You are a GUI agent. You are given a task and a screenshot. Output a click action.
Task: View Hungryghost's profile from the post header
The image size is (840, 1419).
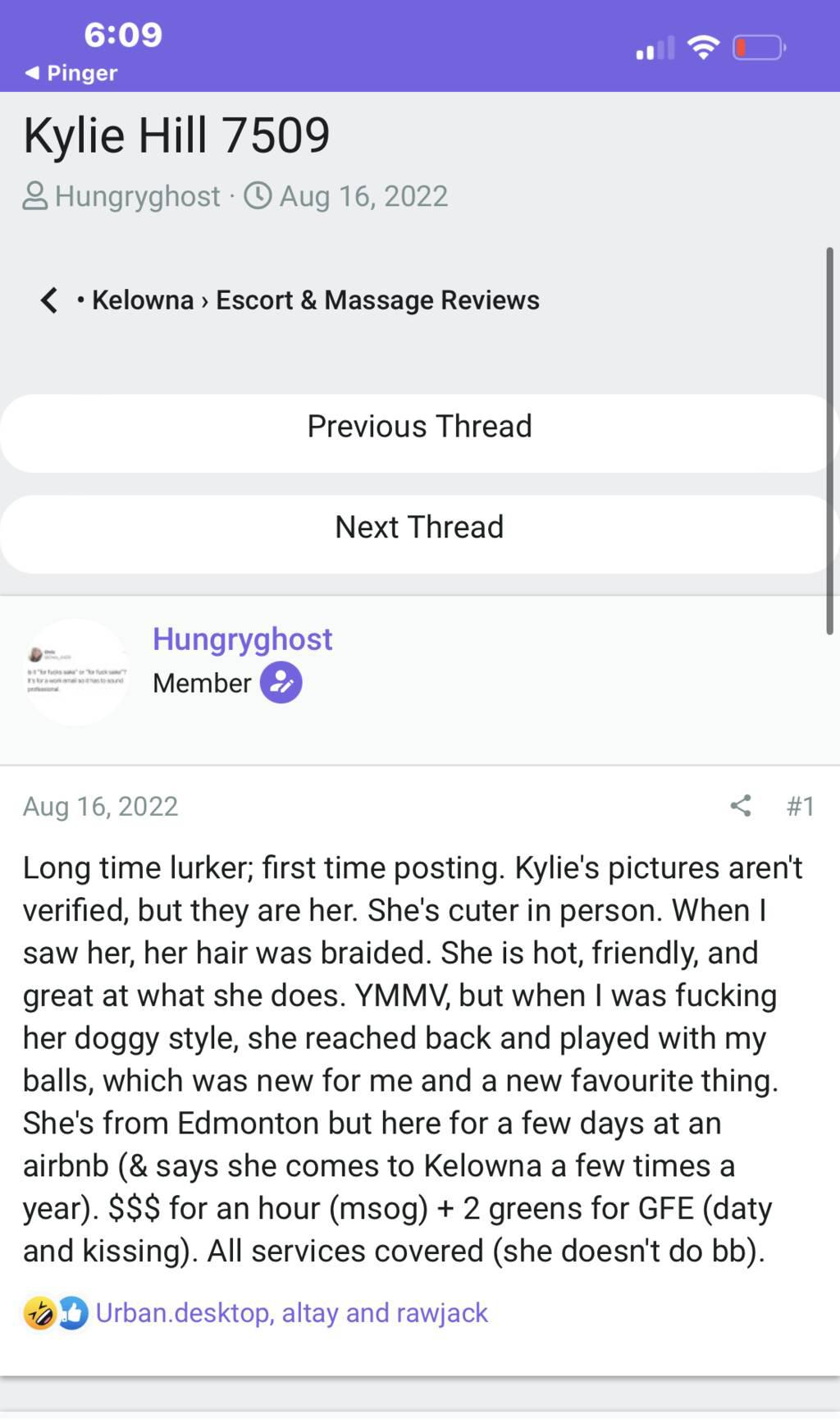(x=242, y=639)
